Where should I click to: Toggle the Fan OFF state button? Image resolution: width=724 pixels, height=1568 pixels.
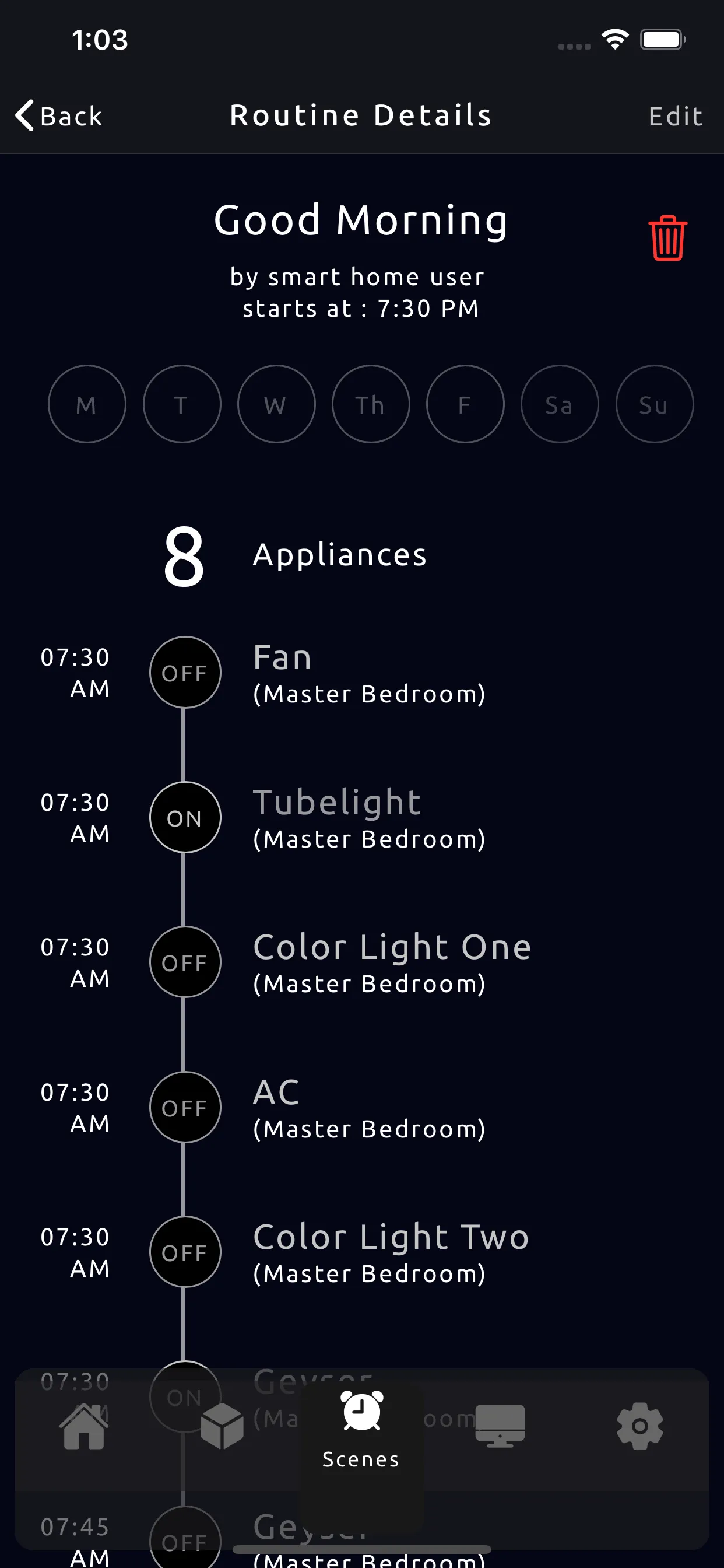(x=185, y=673)
